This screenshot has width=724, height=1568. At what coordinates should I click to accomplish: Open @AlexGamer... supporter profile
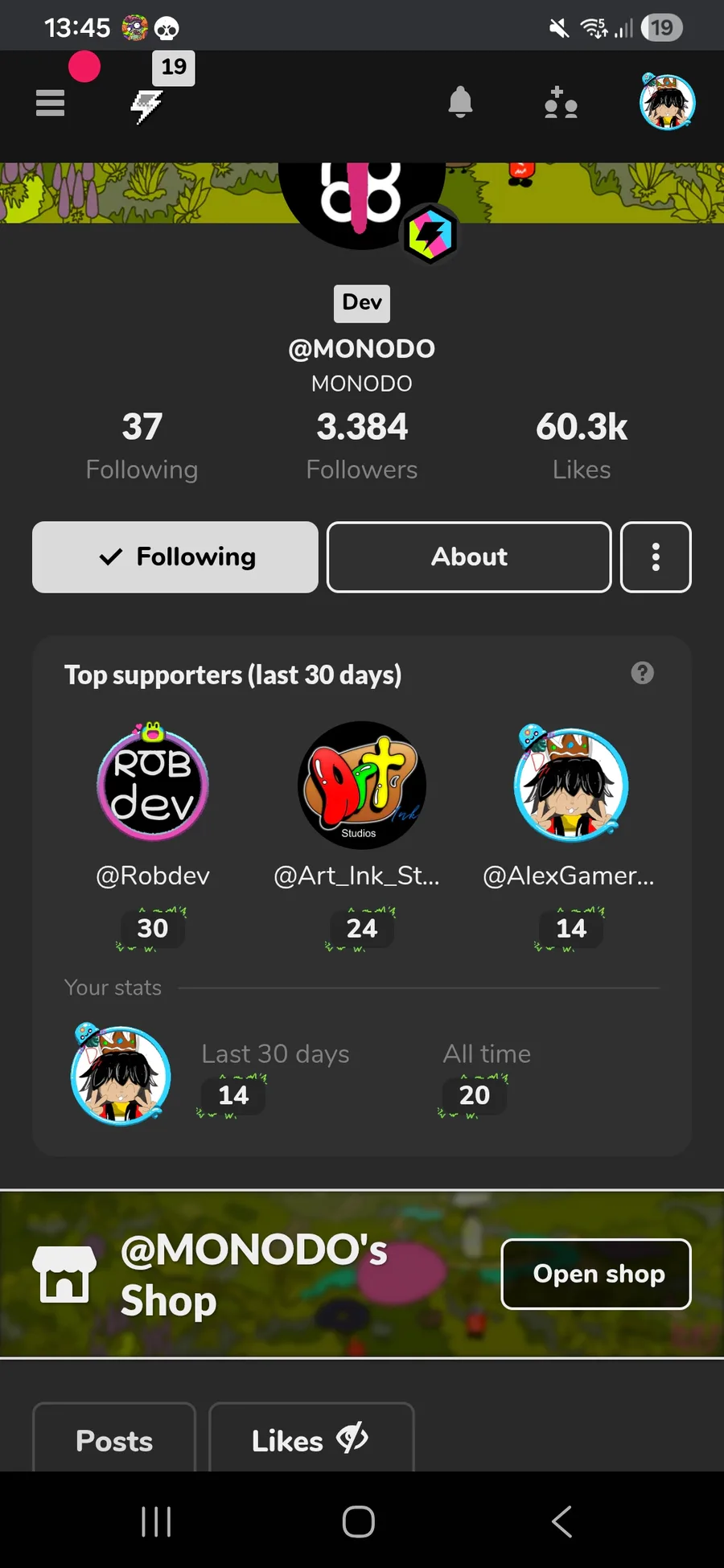click(571, 784)
